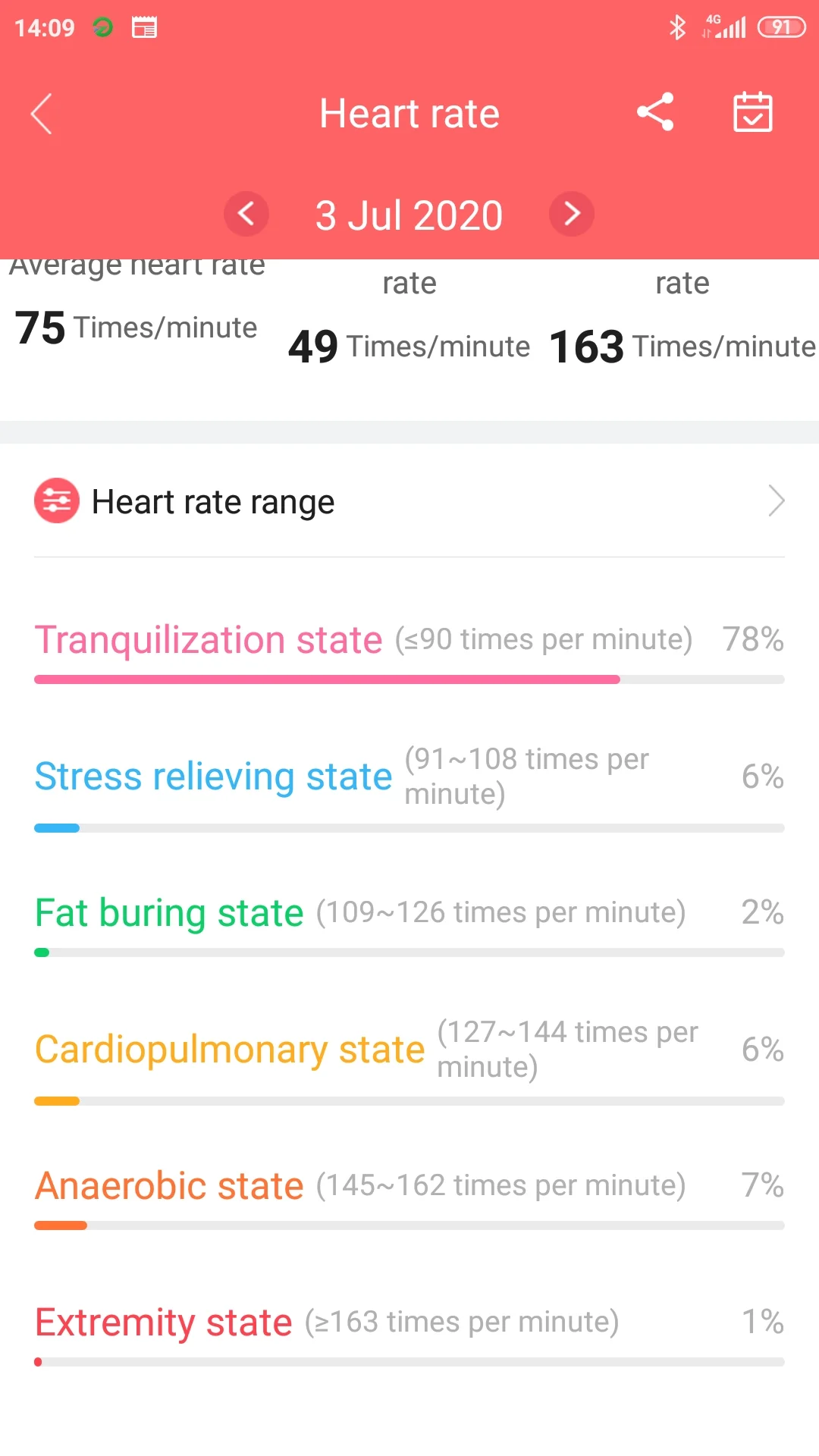
Task: Go back from the Heart rate screen
Action: pos(42,114)
